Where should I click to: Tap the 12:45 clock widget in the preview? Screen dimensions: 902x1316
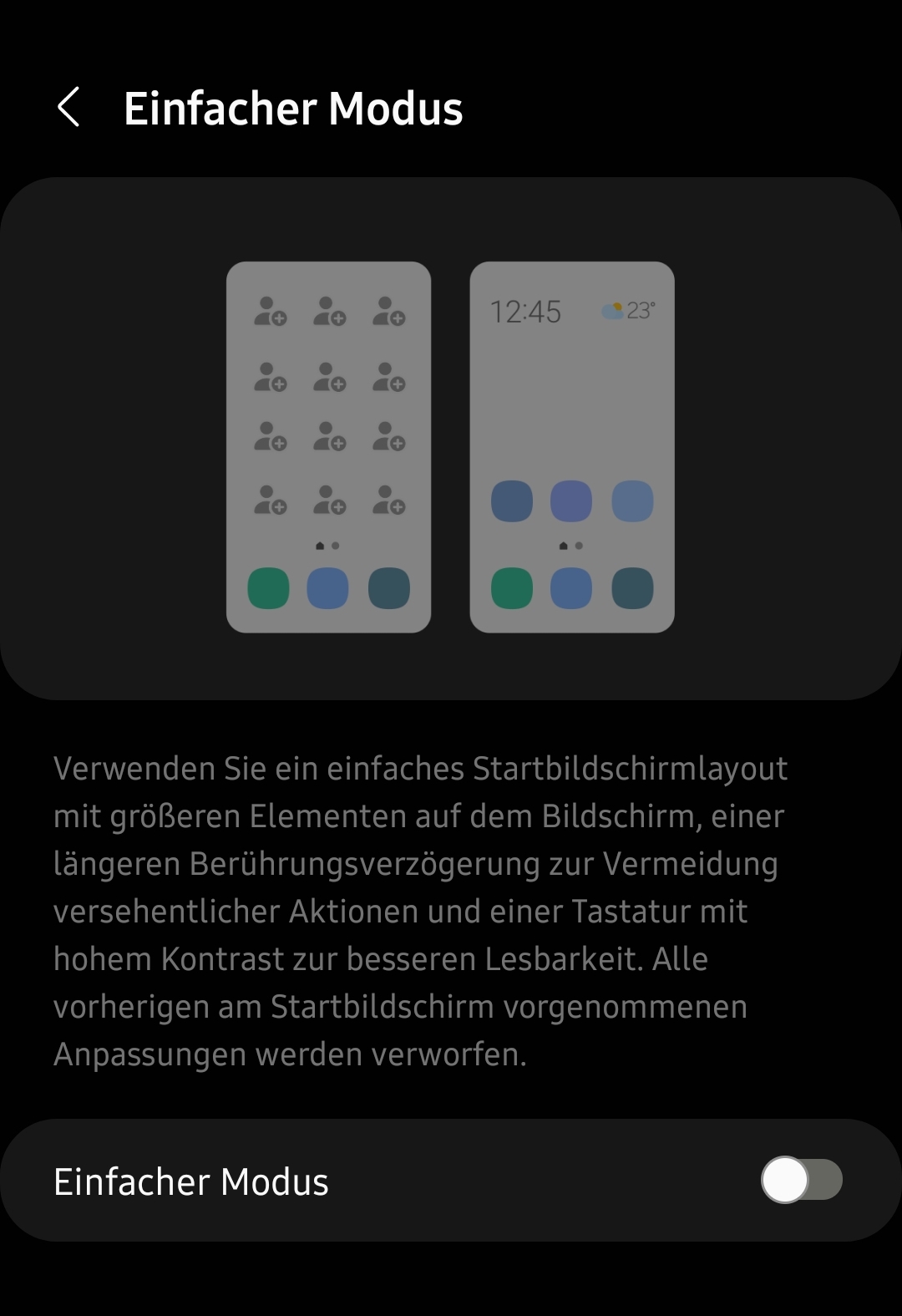click(x=528, y=310)
